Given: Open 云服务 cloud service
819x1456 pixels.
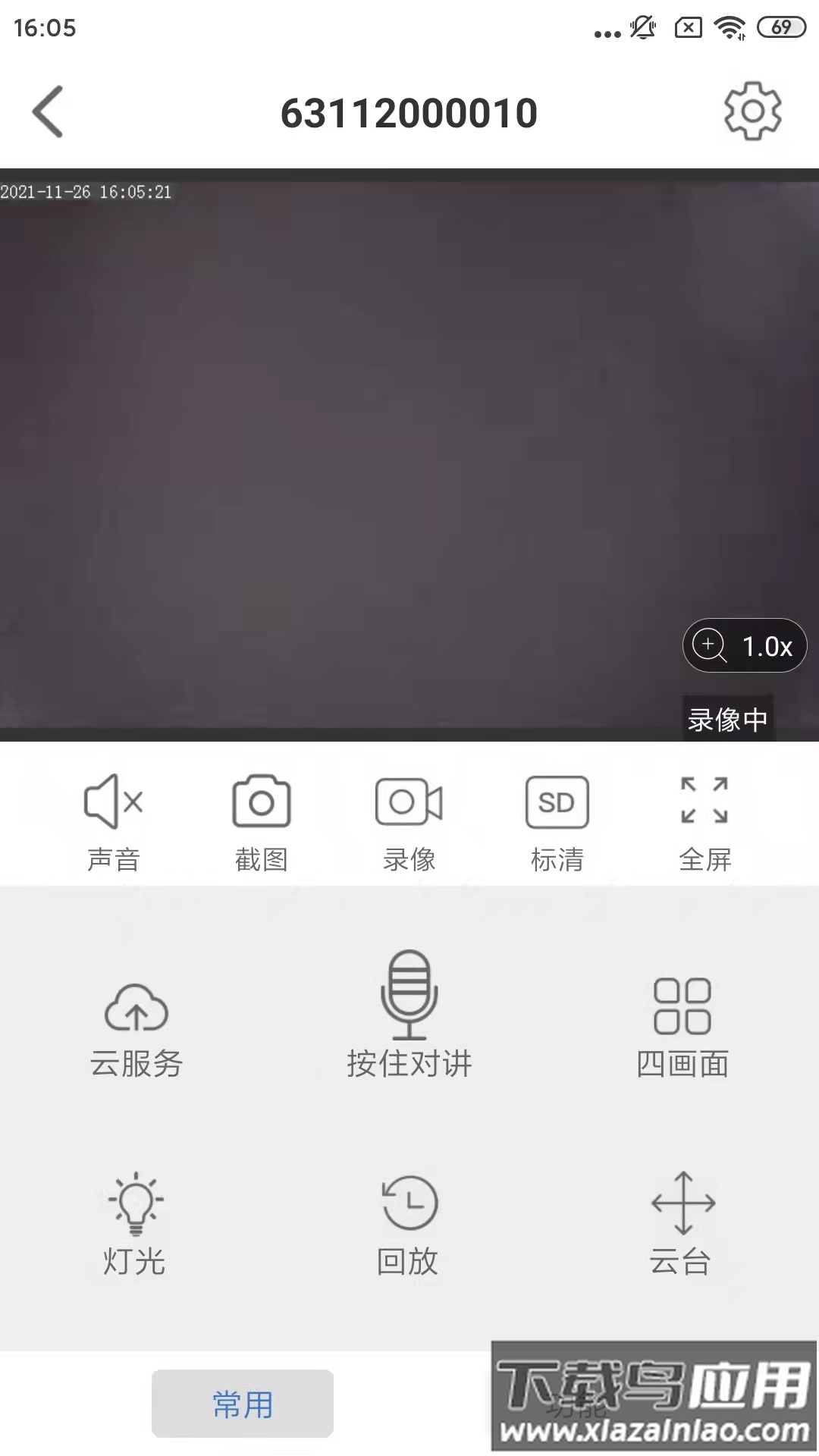Looking at the screenshot, I should [136, 1028].
